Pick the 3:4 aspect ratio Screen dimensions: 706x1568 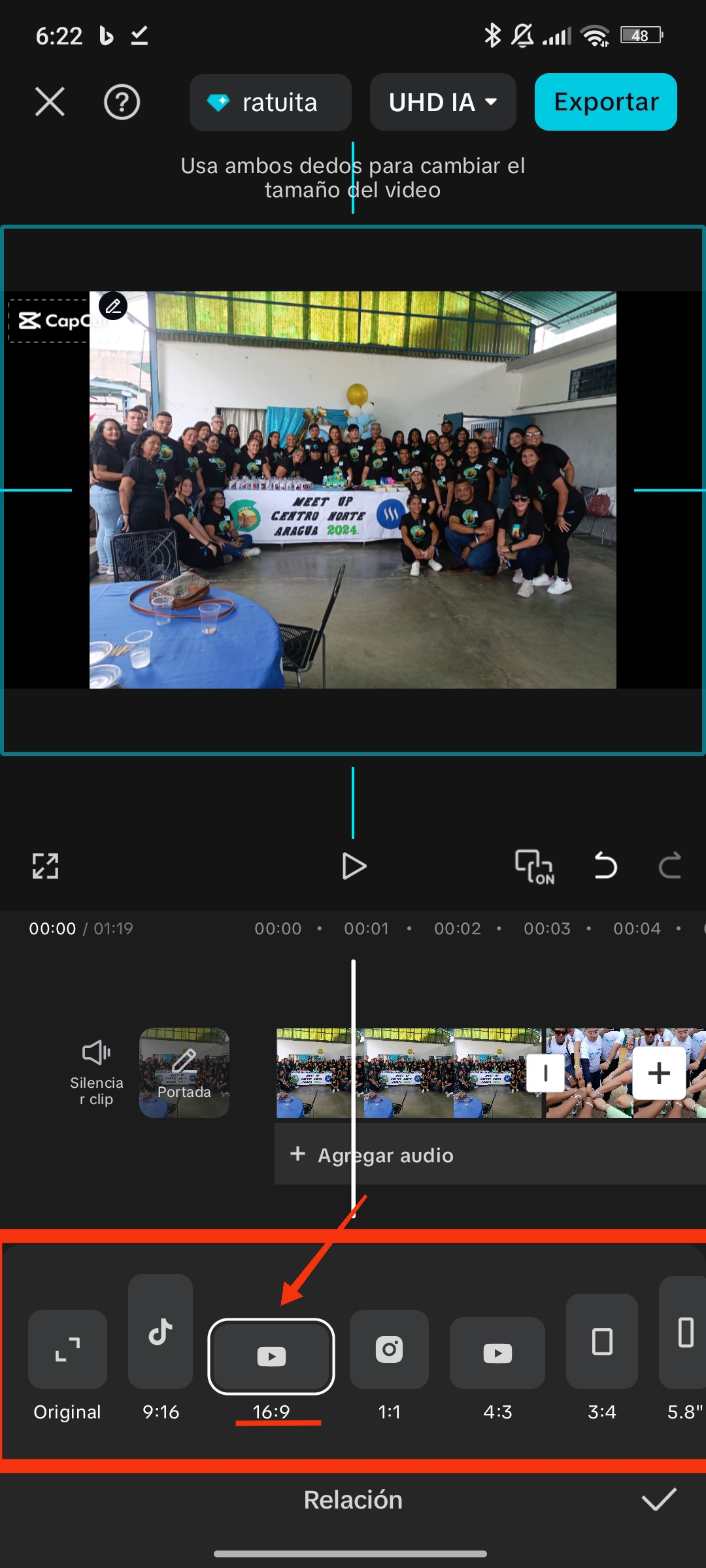pos(602,1342)
